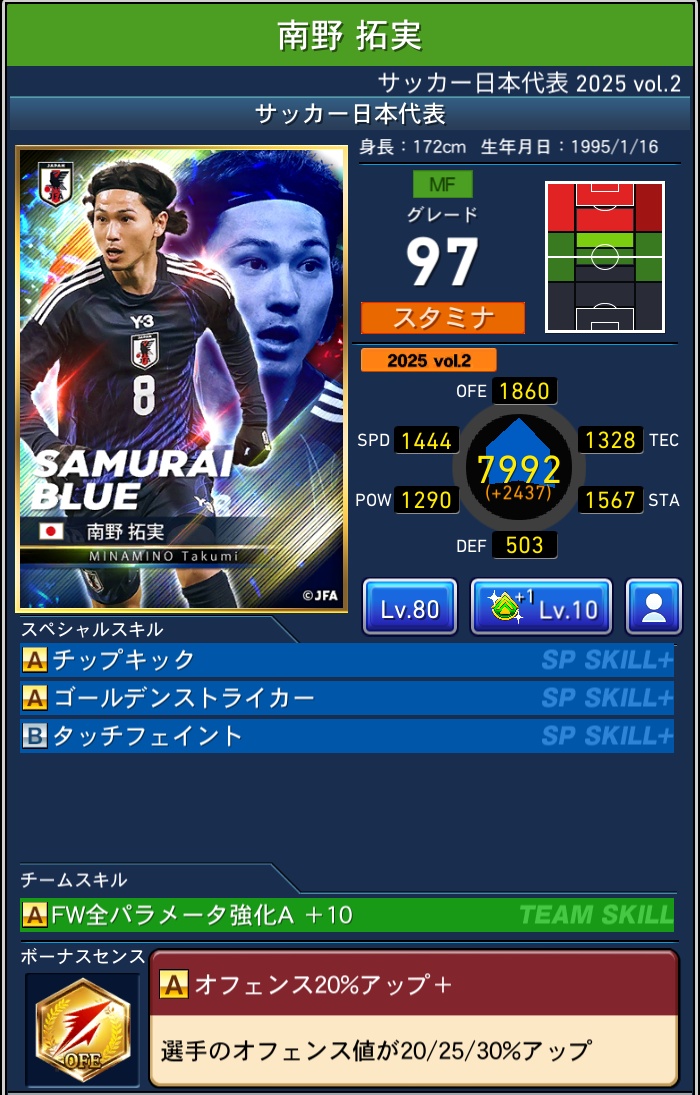
Task: Open the ゴールデンストライカー special skill row
Action: 346,698
